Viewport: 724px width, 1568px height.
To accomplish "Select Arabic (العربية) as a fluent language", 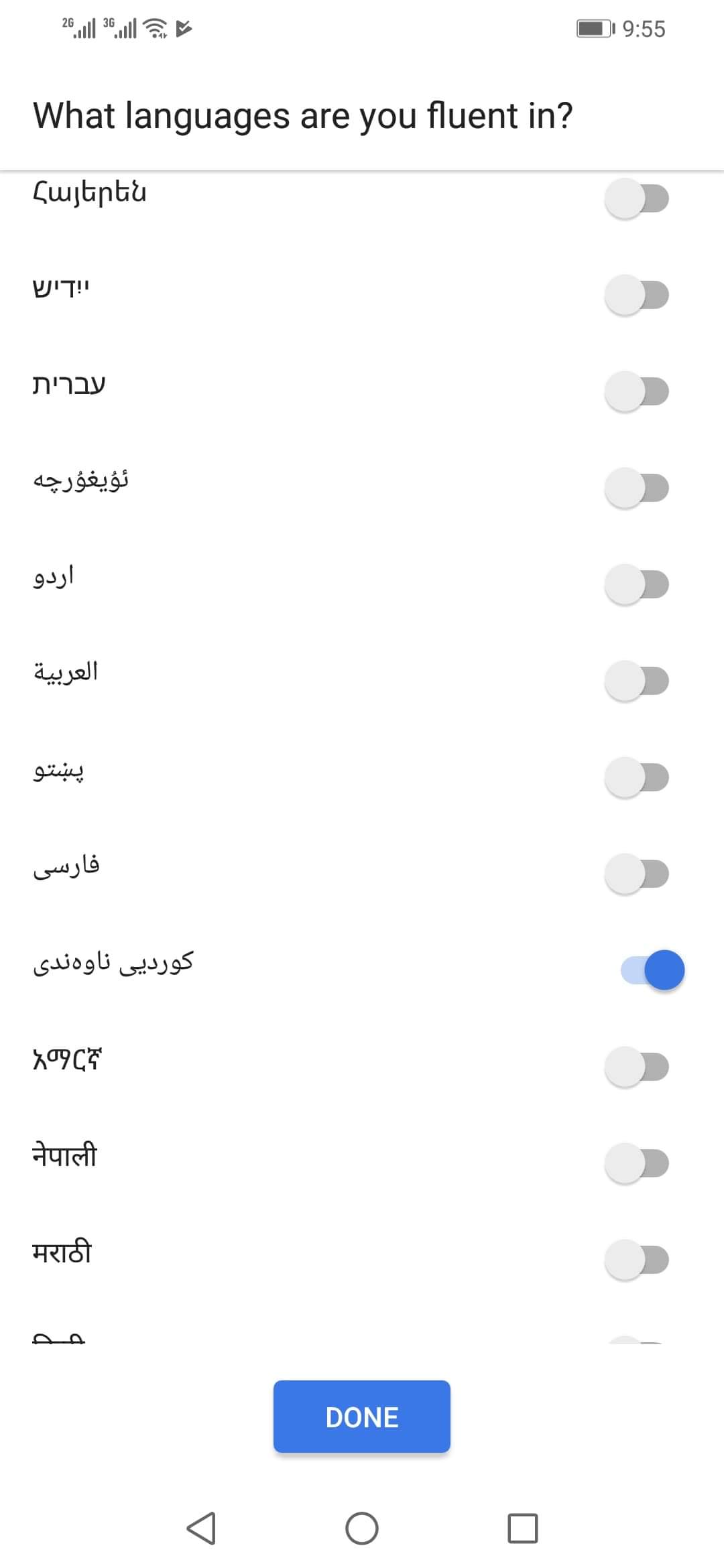I will (637, 681).
